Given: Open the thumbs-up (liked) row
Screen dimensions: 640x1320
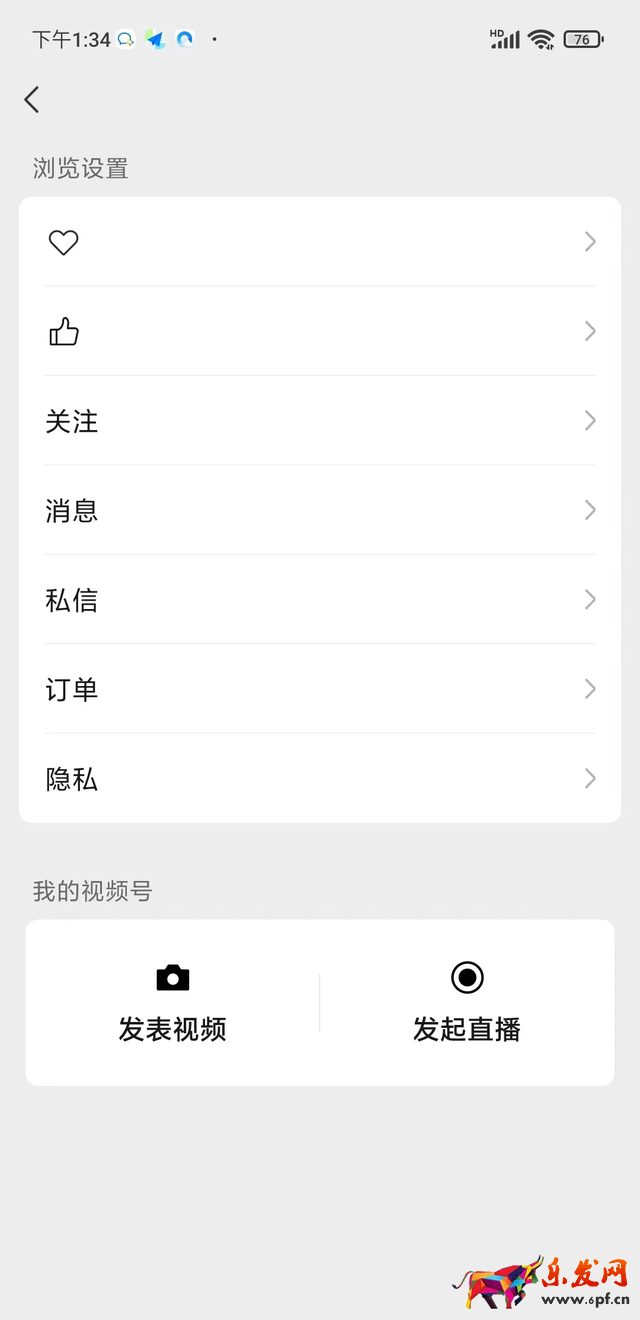Looking at the screenshot, I should pyautogui.click(x=320, y=331).
